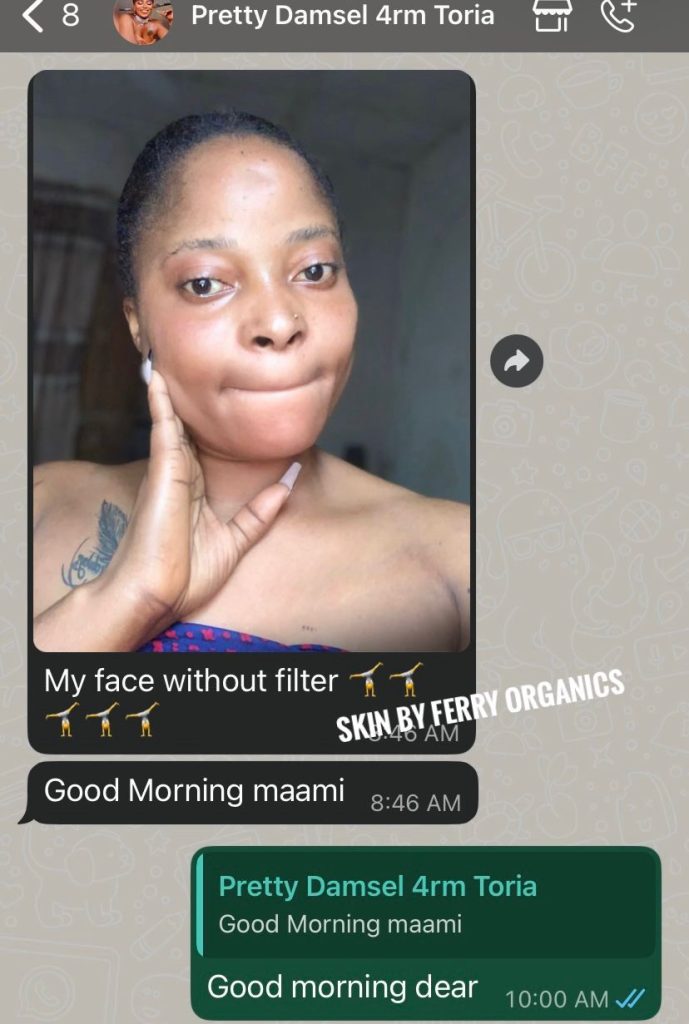689x1024 pixels.
Task: Open Pretty Damsel 4rm Toria's profile photo
Action: click(143, 20)
